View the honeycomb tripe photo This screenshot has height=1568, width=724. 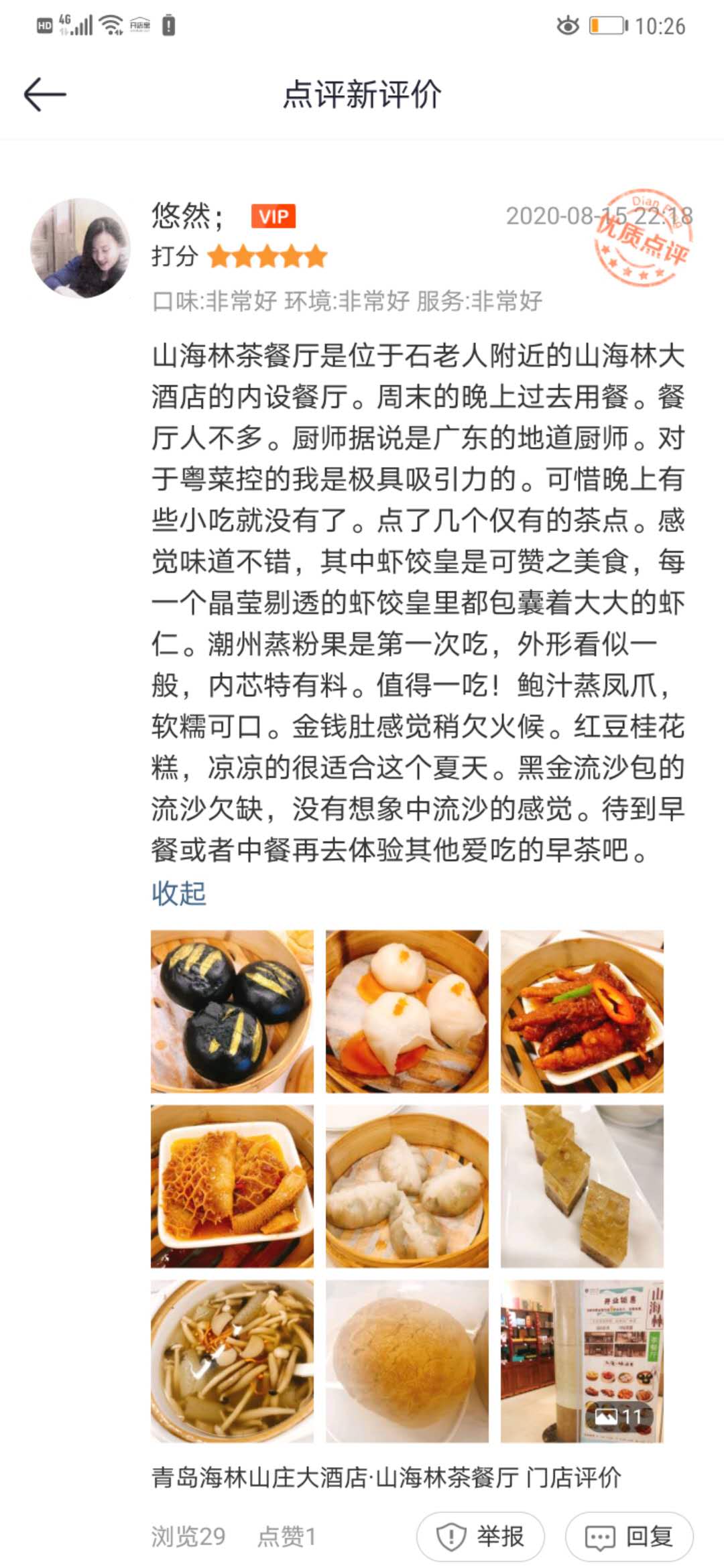pos(232,1186)
